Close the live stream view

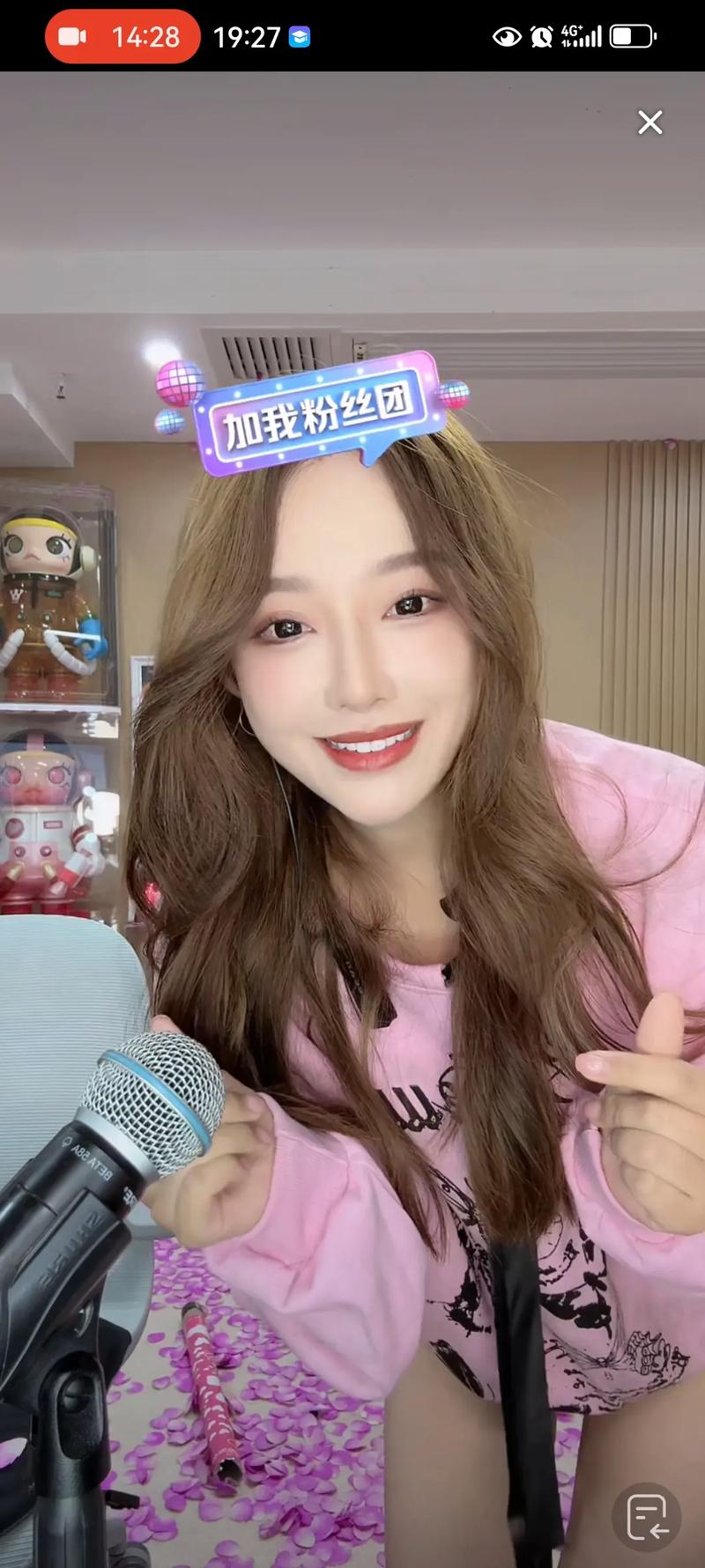tap(650, 122)
